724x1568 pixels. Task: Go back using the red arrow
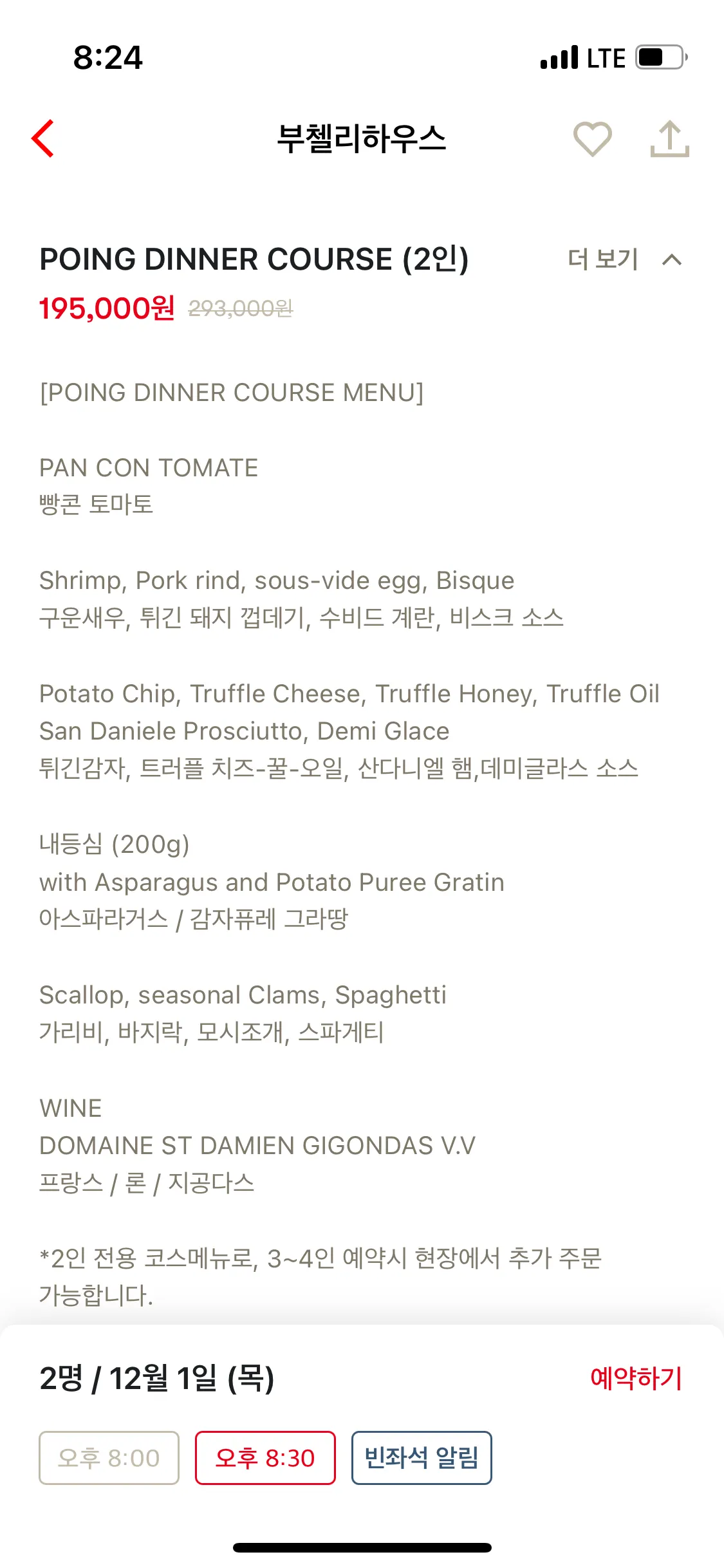(43, 138)
